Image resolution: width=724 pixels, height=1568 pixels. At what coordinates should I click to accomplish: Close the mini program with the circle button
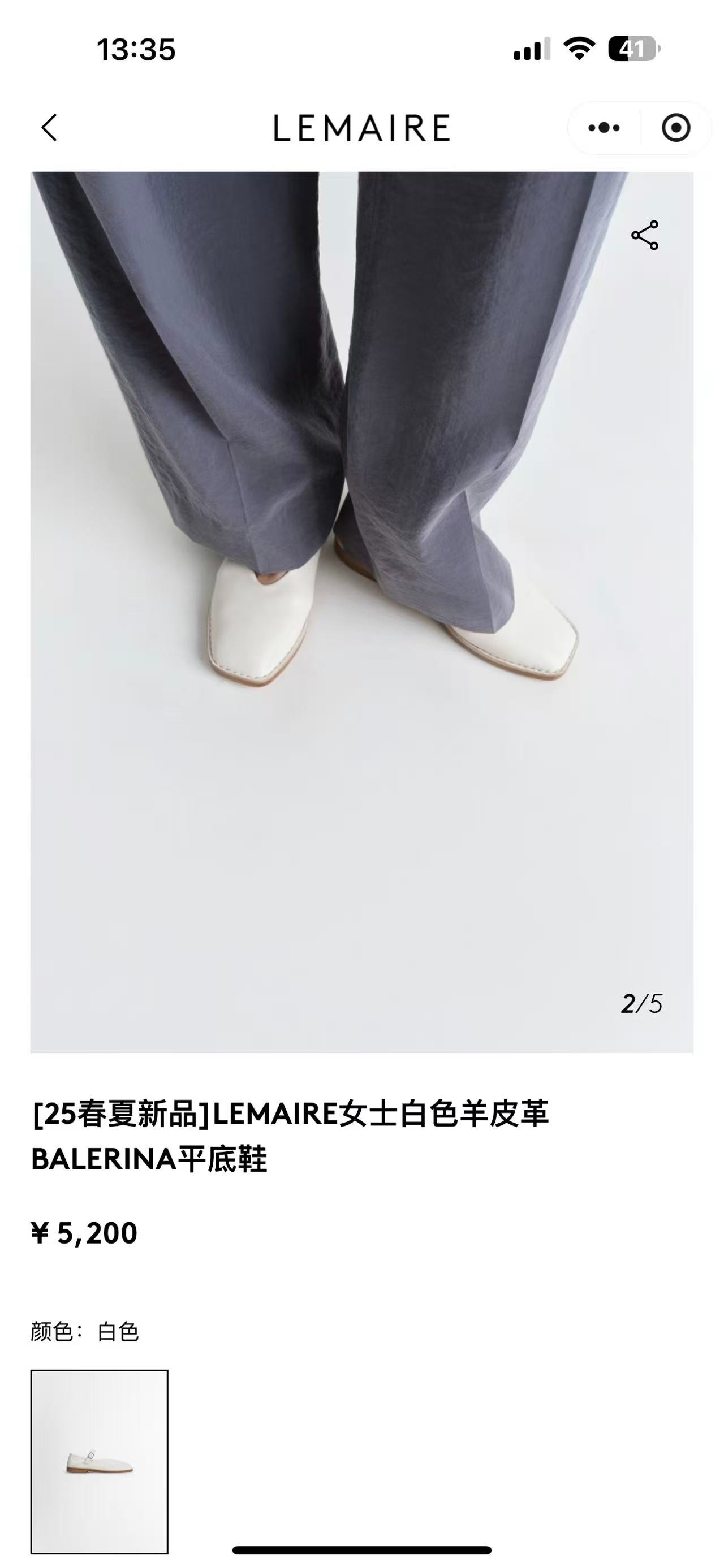coord(675,128)
